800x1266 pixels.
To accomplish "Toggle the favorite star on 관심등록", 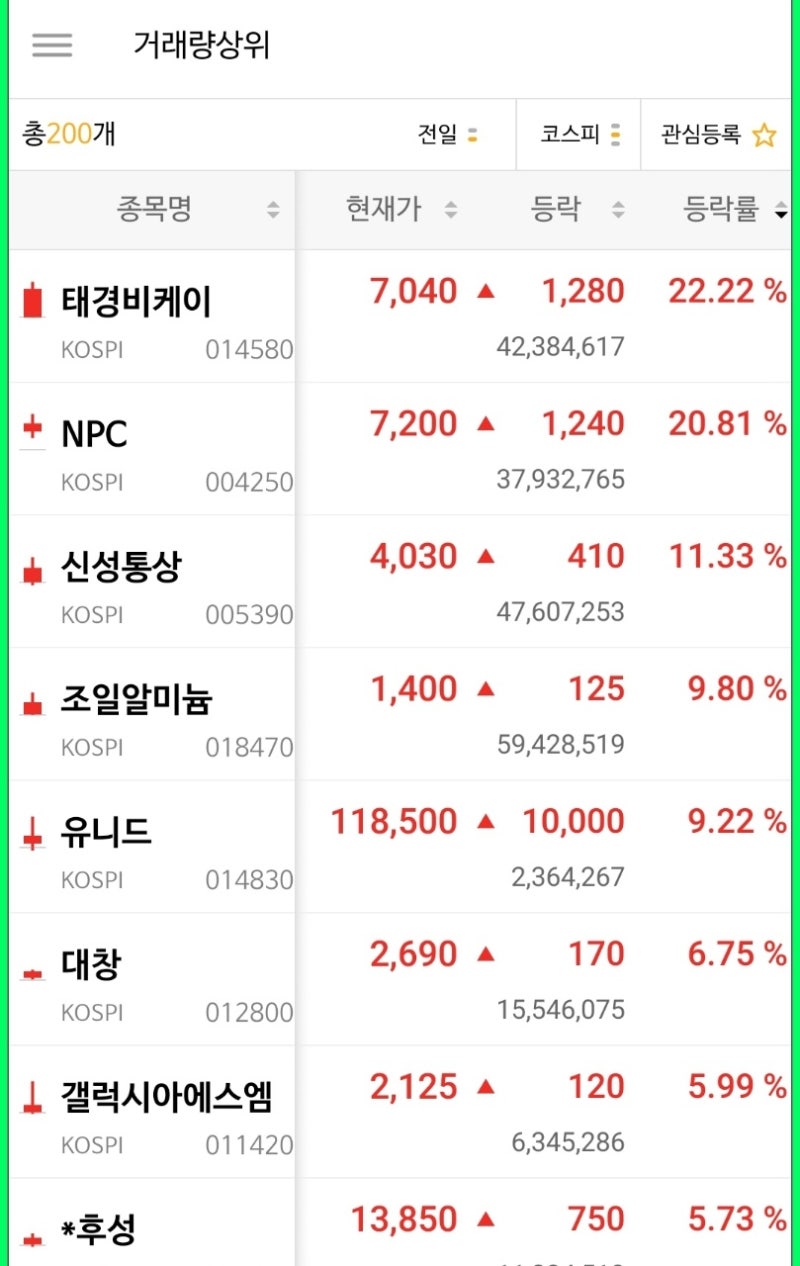I will coord(764,134).
